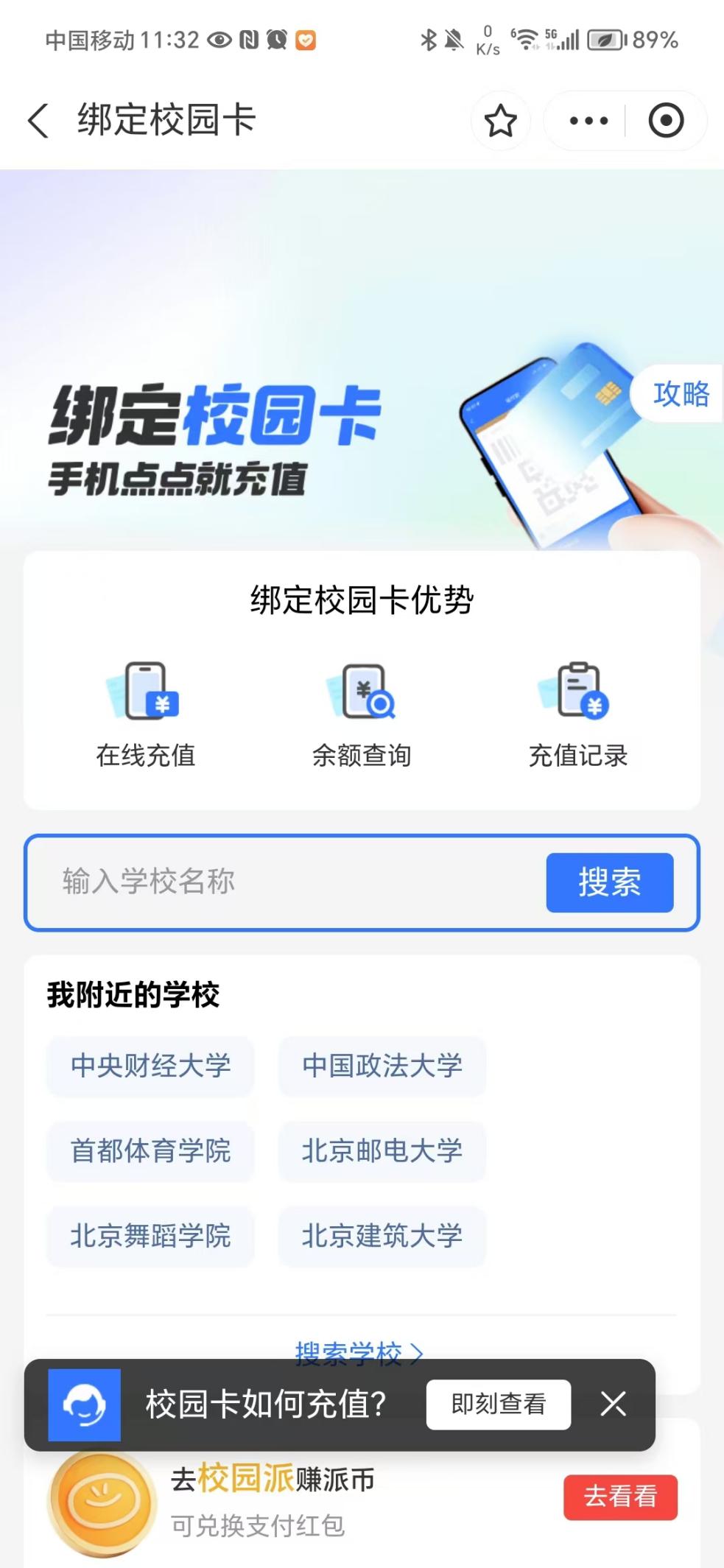This screenshot has height=1568, width=724.
Task: Go back from 绑定校园卡 page
Action: (x=38, y=121)
